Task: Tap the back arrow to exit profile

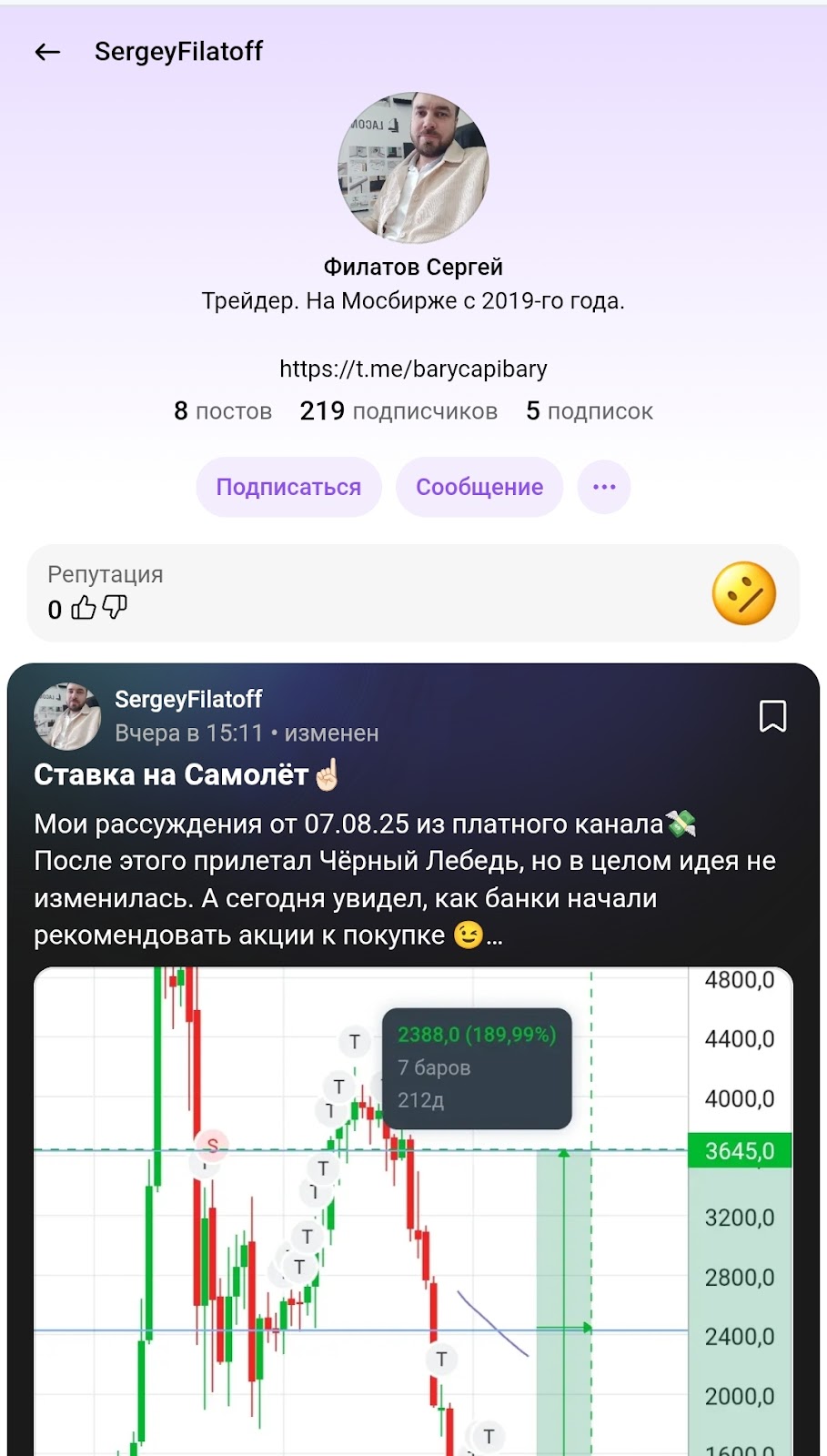Action: pyautogui.click(x=46, y=51)
